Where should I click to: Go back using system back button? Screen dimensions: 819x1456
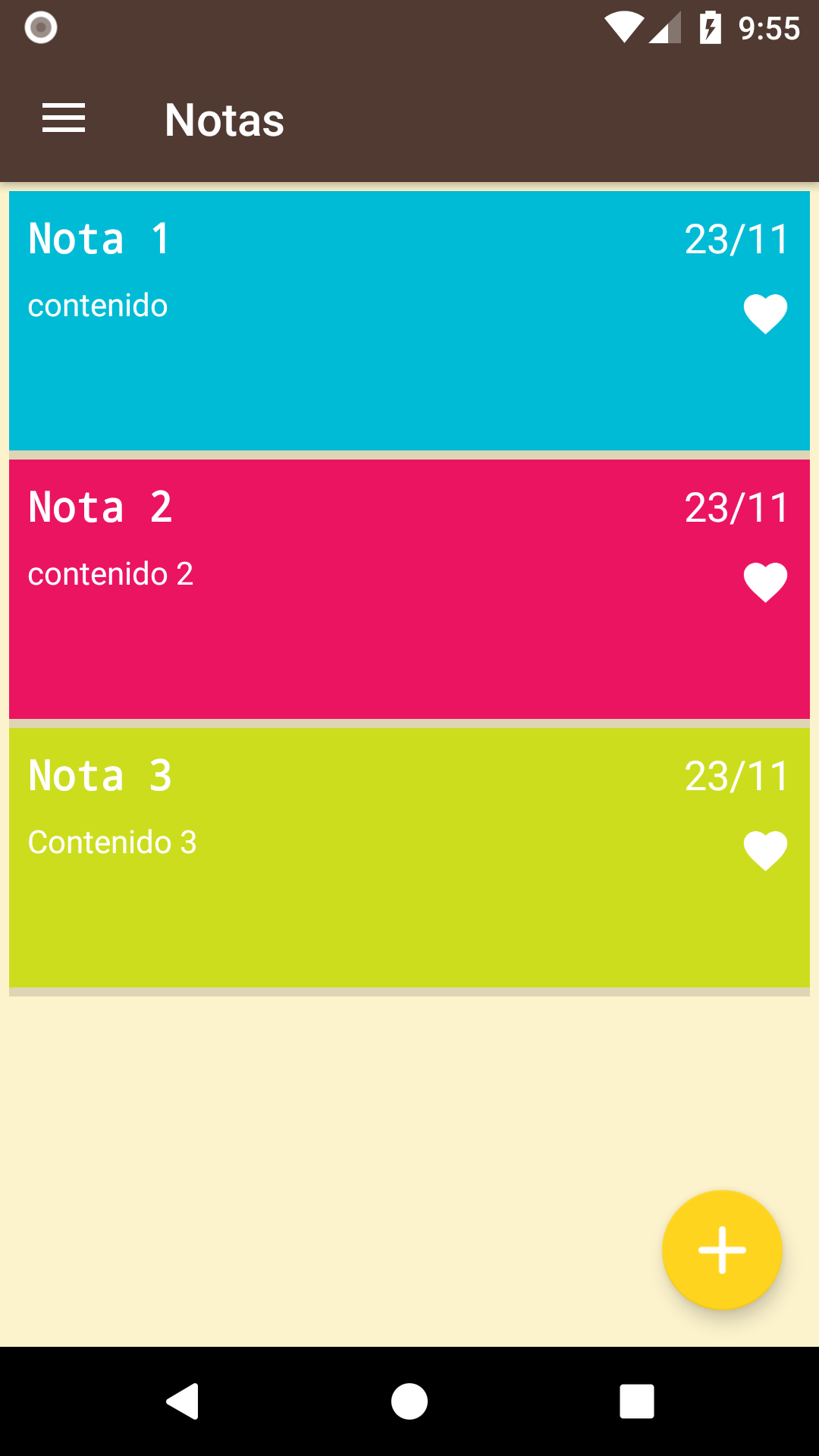click(x=183, y=1401)
